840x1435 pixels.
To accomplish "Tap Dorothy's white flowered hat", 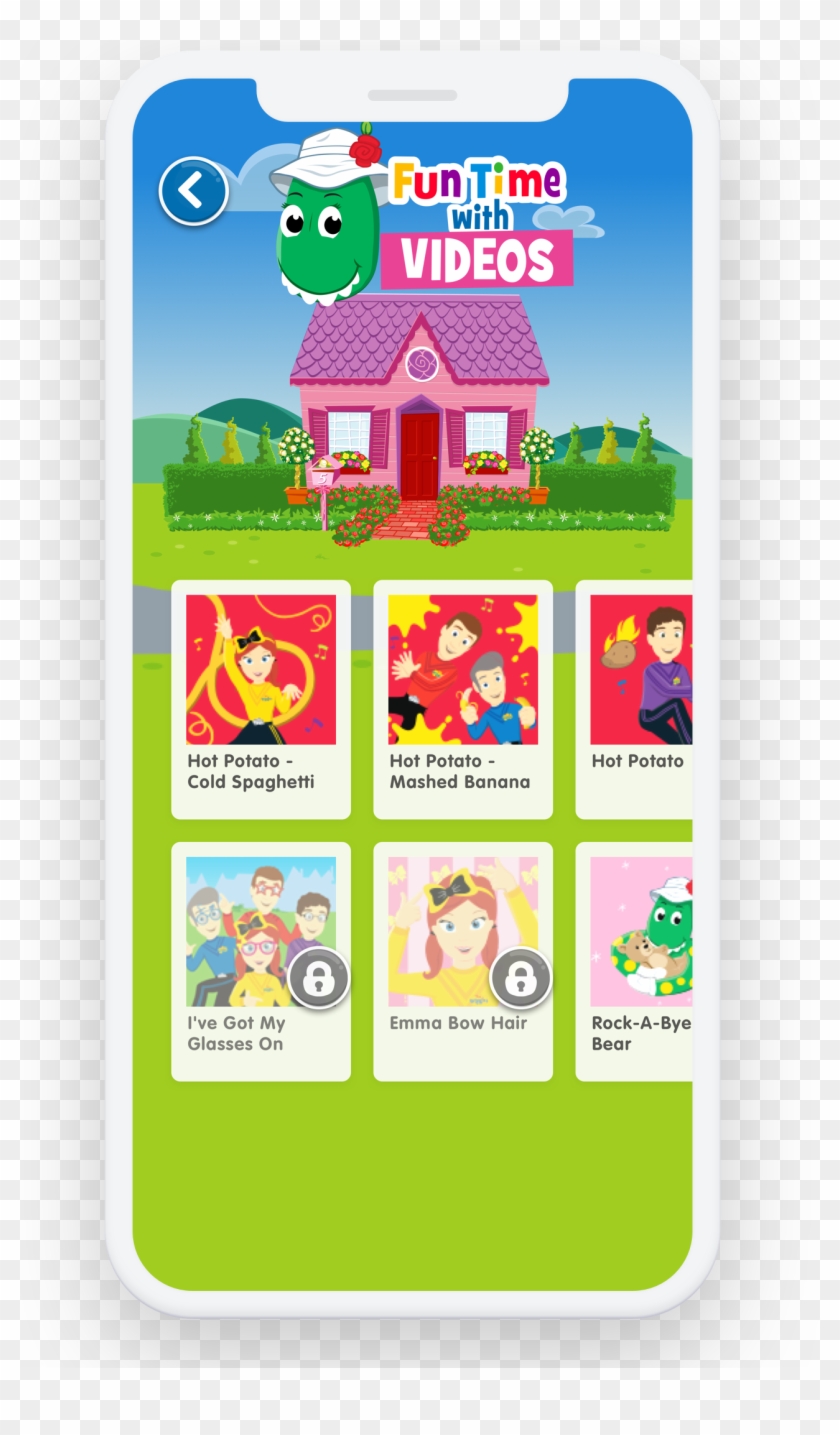I will pyautogui.click(x=320, y=160).
